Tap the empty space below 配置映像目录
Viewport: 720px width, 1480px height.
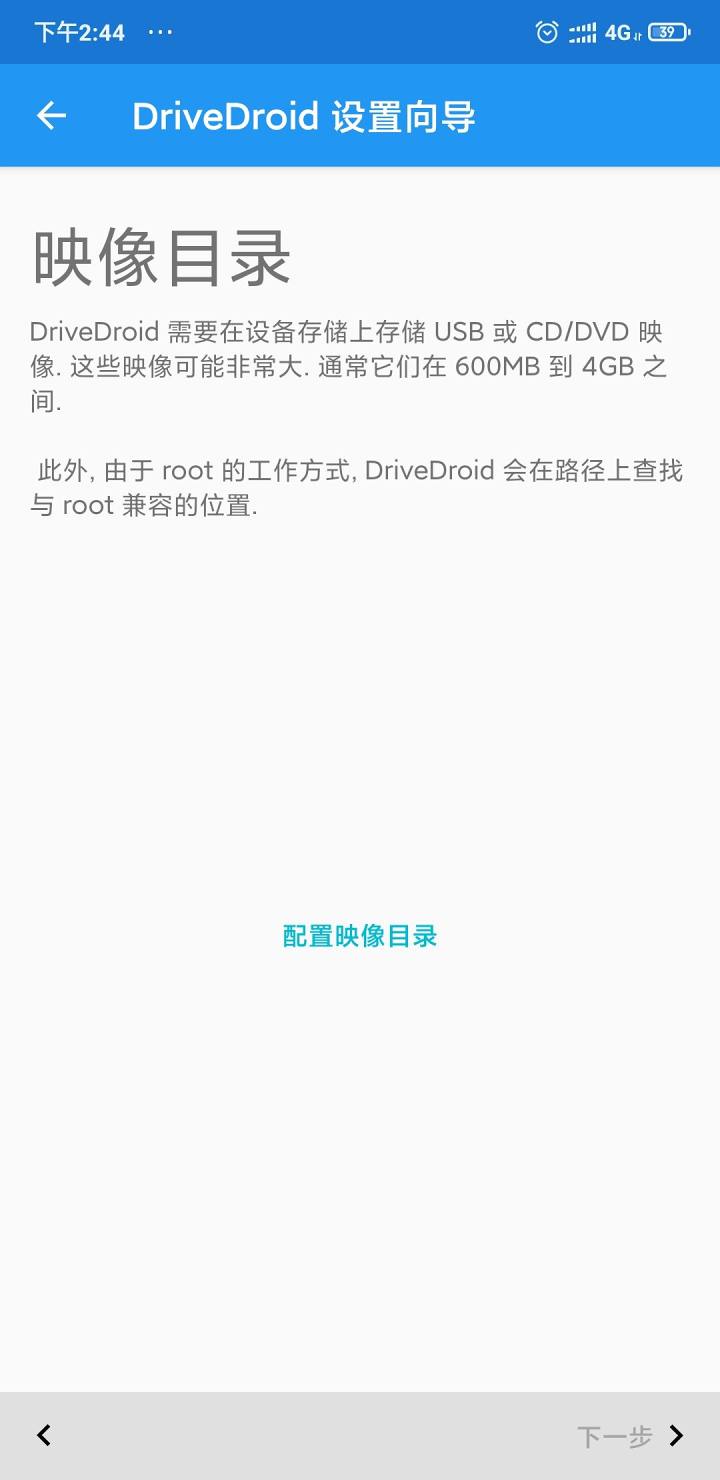(360, 1150)
